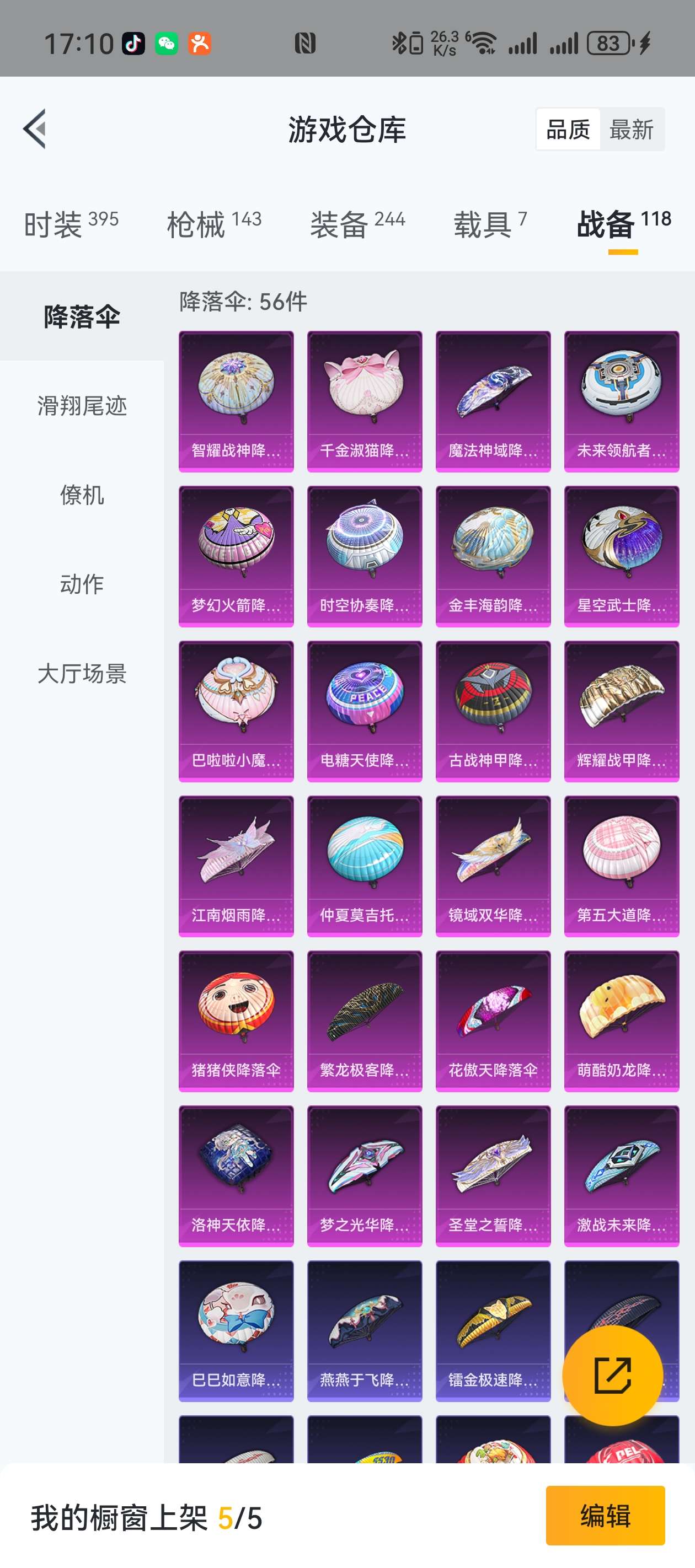Switch to the 时装 tab
The width and height of the screenshot is (695, 1568).
pyautogui.click(x=71, y=223)
